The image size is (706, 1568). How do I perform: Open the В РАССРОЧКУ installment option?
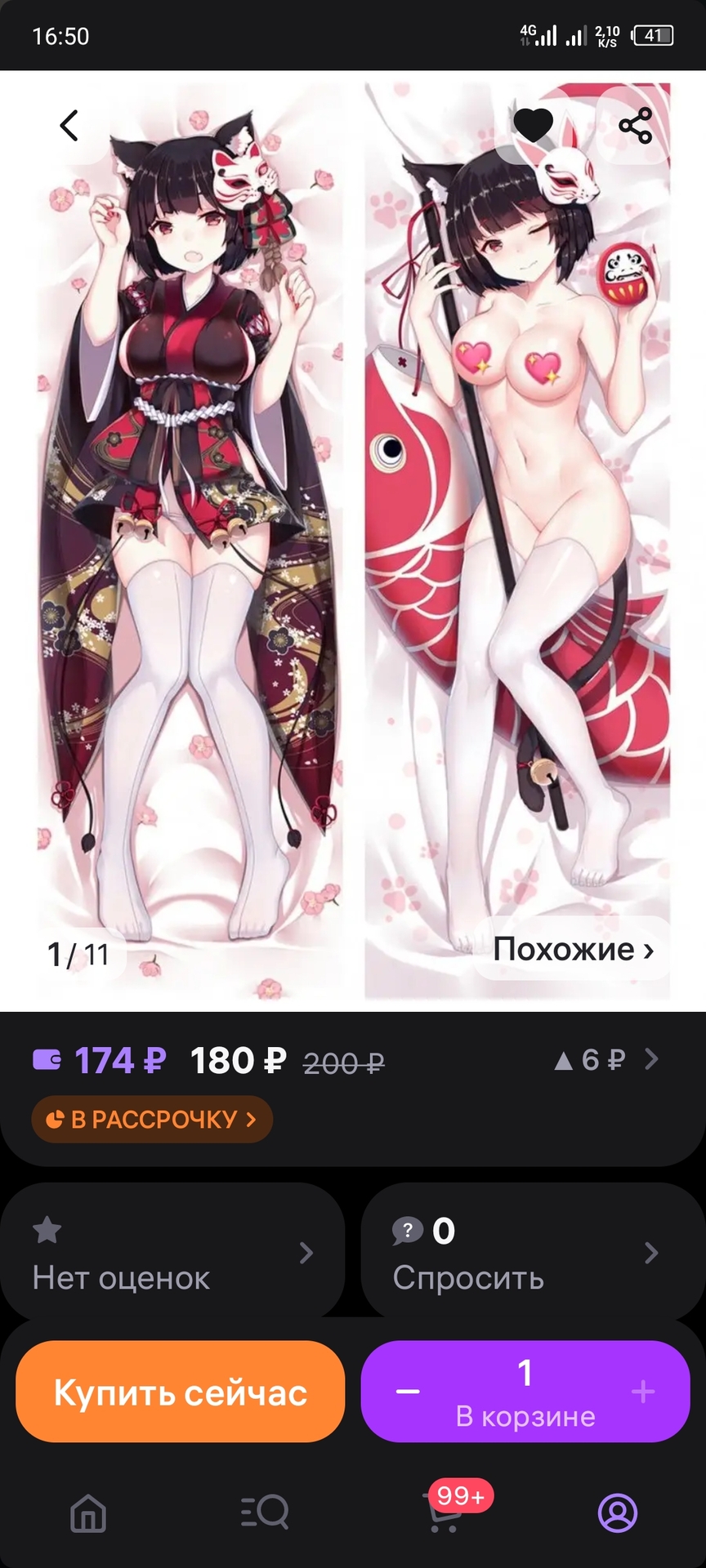click(152, 1119)
